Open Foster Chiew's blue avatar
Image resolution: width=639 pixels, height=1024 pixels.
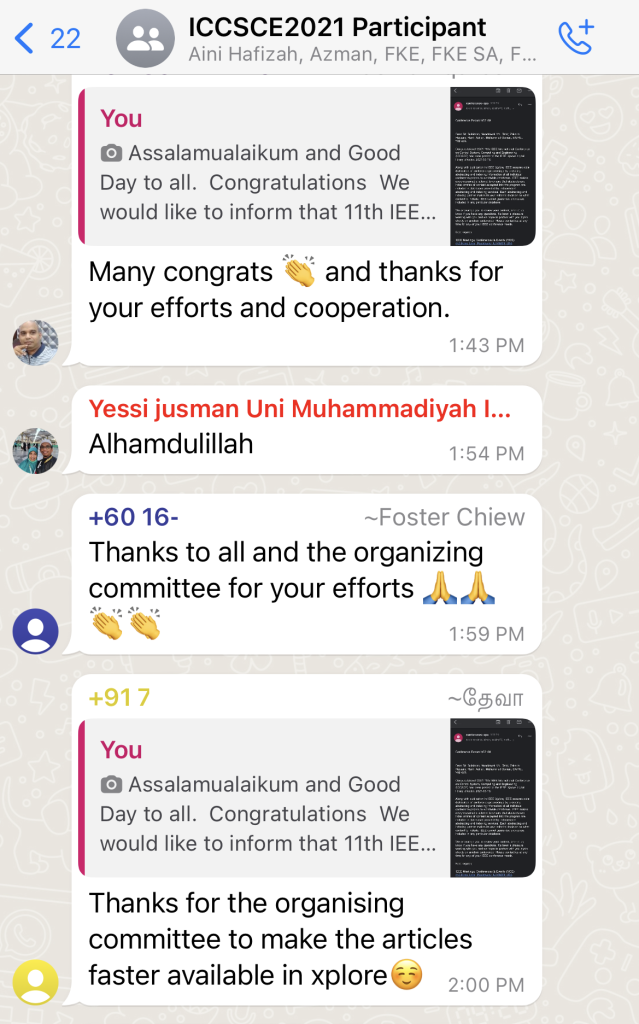[x=36, y=631]
